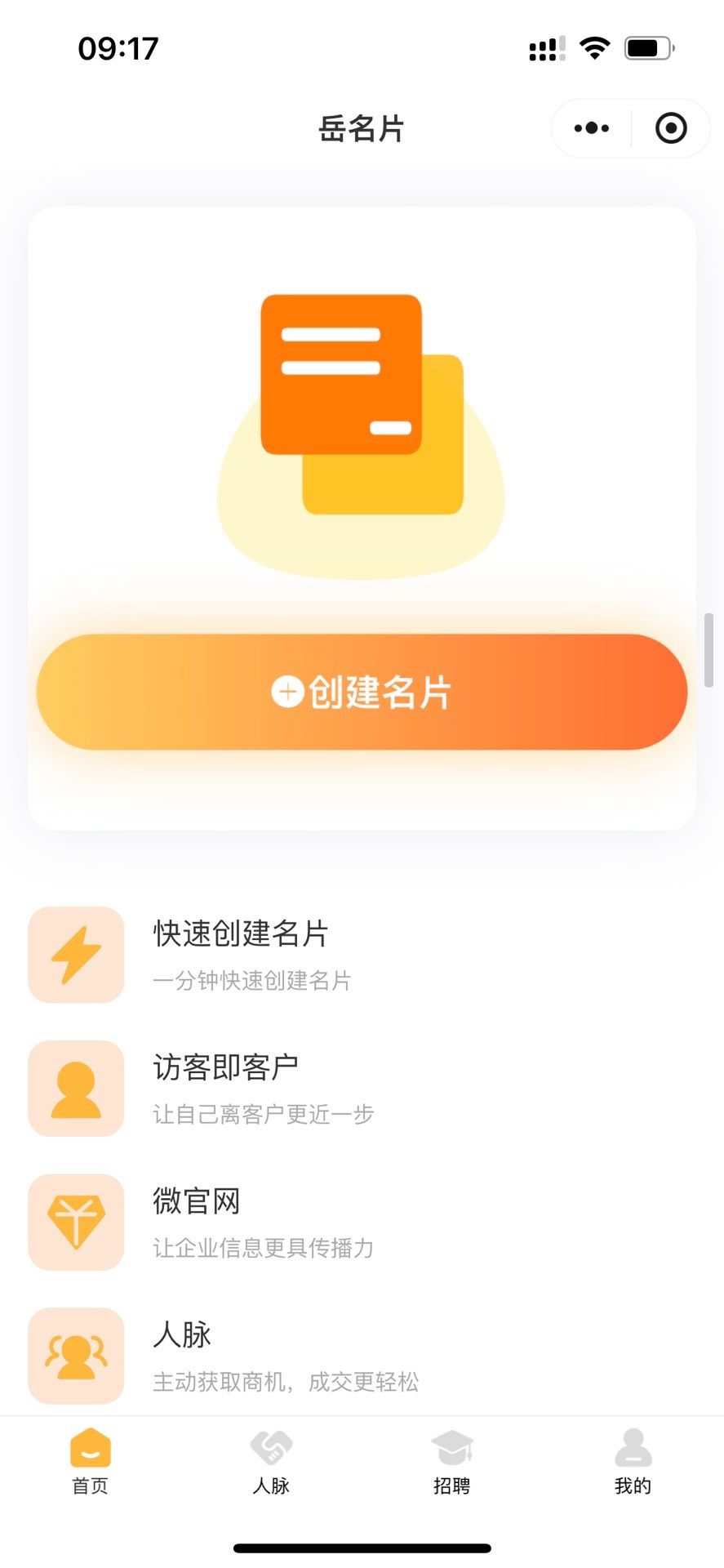
Task: Open the mini program more-options menu
Action: pyautogui.click(x=592, y=128)
